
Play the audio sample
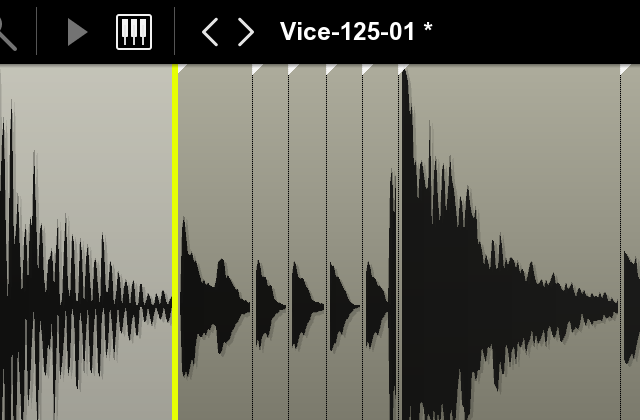pos(77,32)
